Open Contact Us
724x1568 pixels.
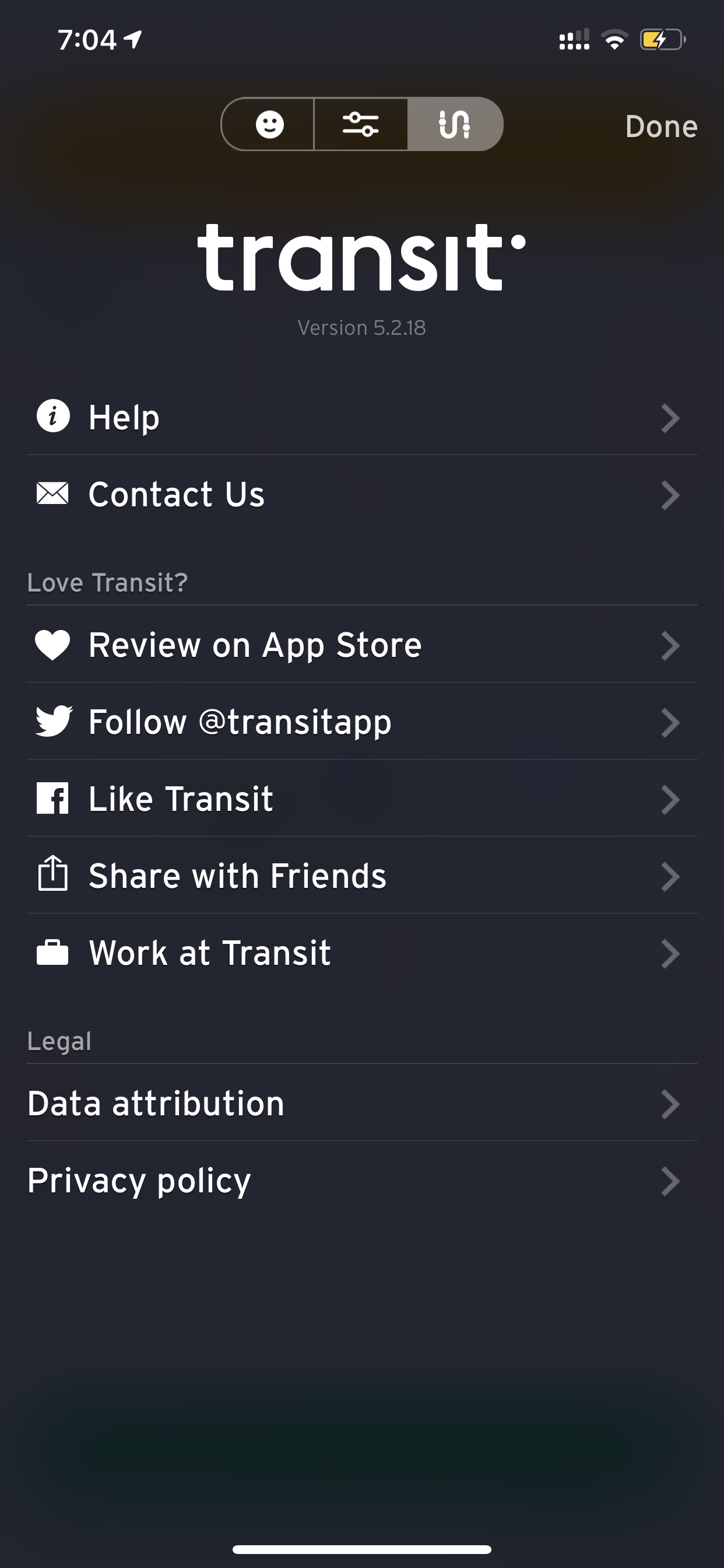[362, 494]
